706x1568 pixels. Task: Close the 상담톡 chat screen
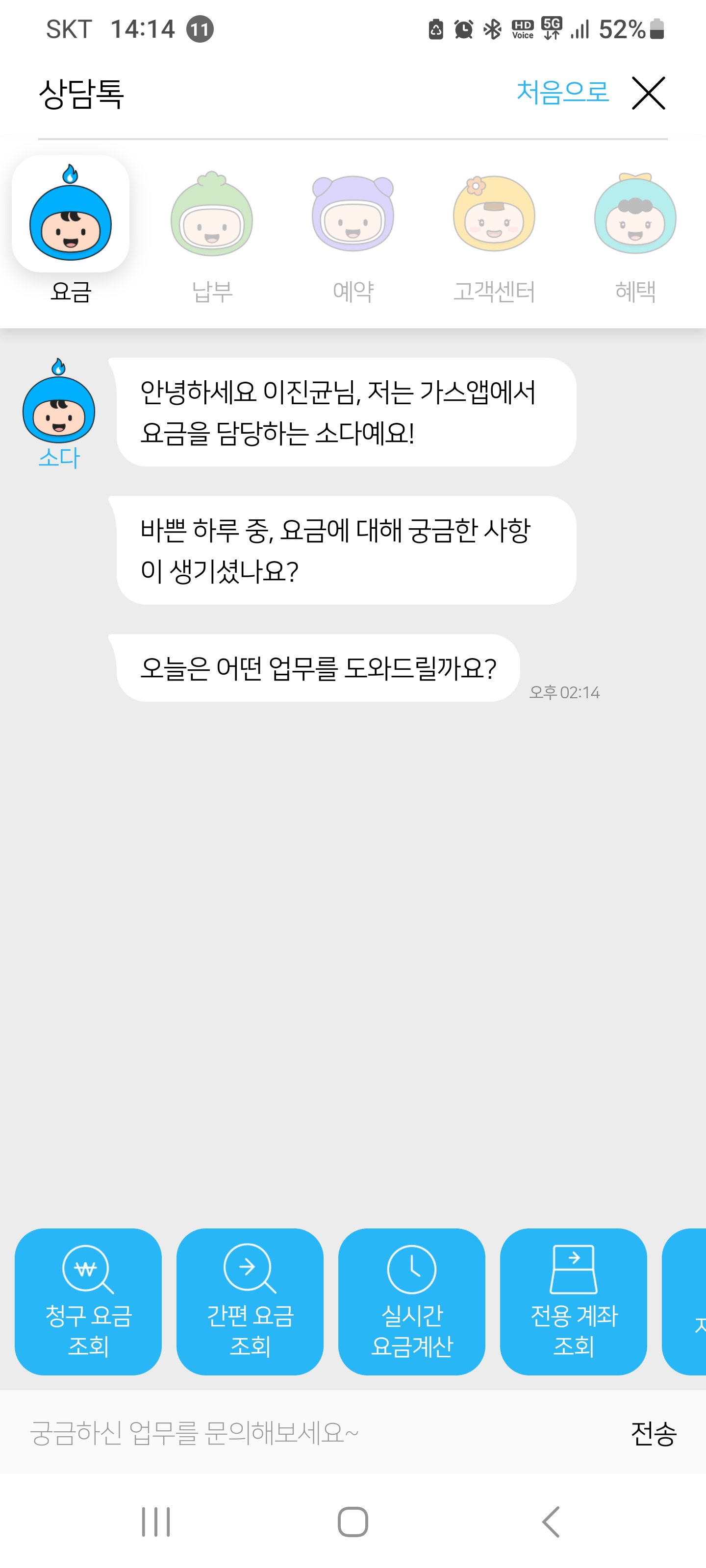coord(648,93)
